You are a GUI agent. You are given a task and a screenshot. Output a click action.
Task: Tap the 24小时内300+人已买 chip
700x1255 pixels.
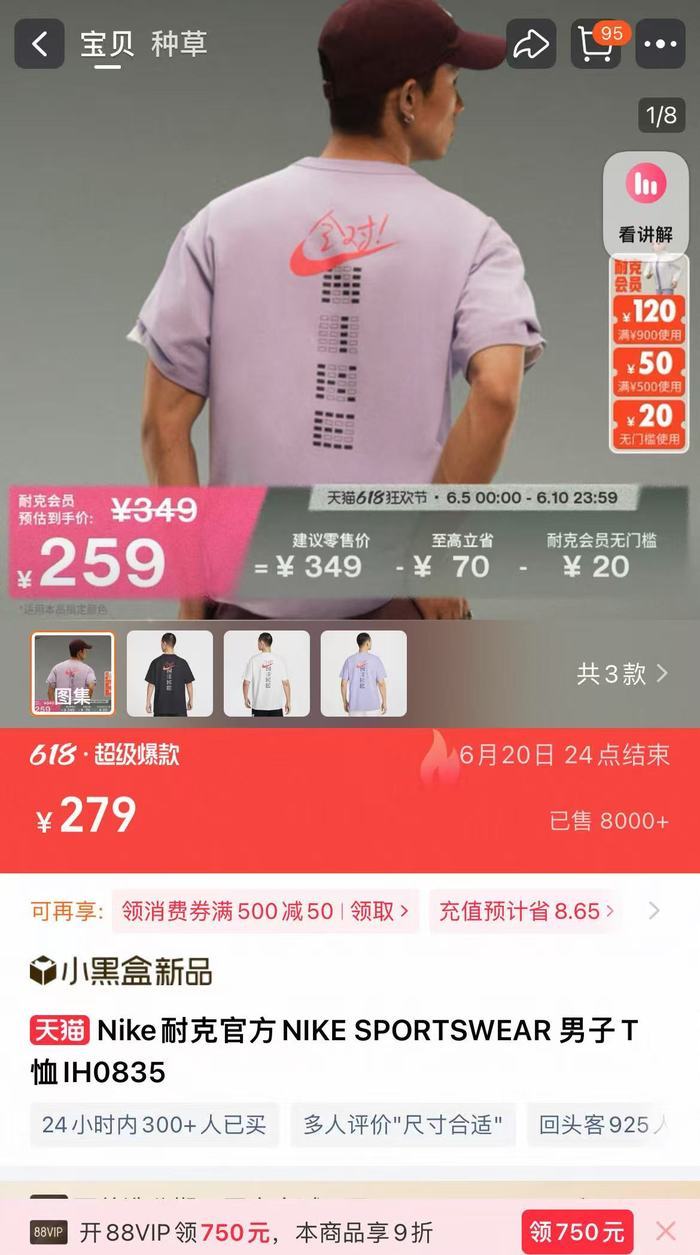[154, 1125]
